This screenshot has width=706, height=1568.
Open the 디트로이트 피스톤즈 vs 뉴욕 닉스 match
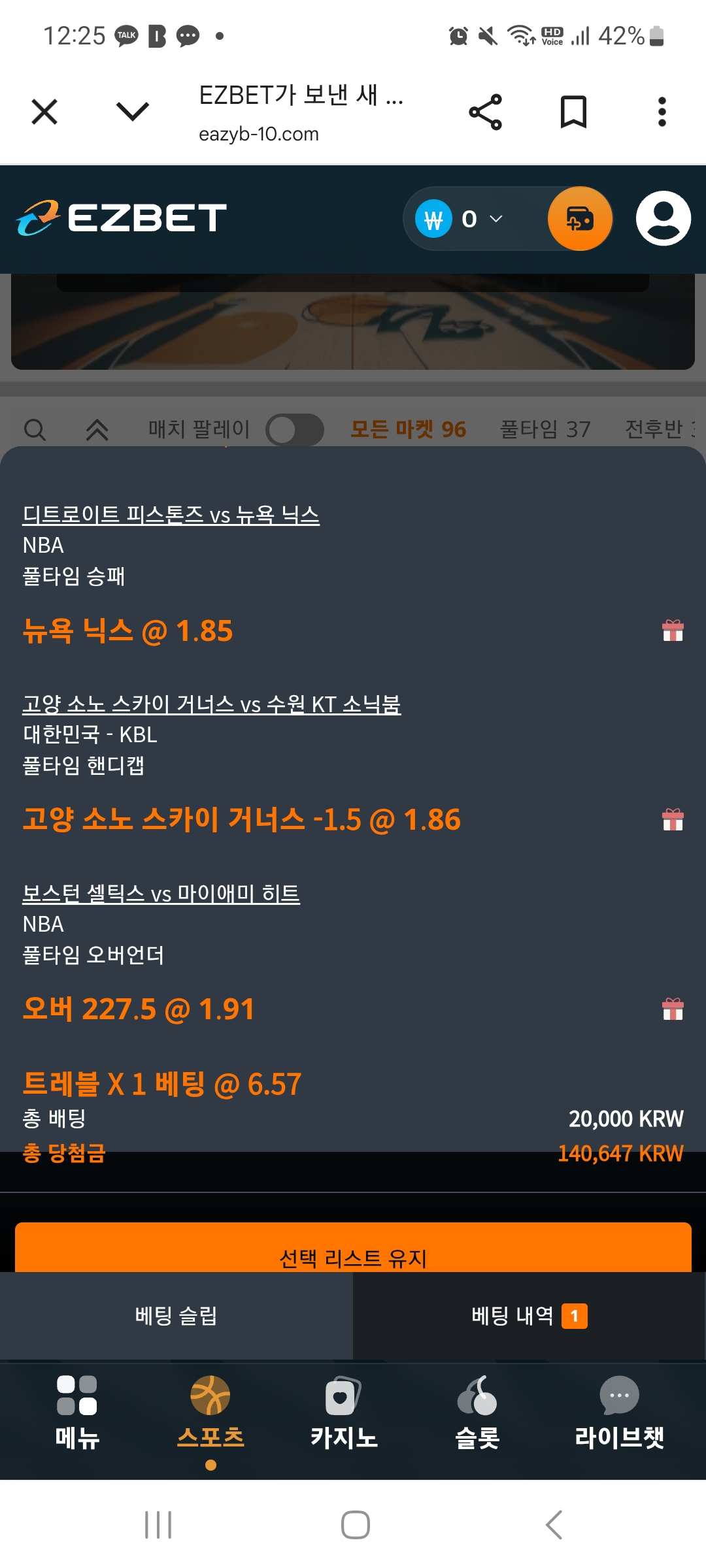tap(171, 515)
